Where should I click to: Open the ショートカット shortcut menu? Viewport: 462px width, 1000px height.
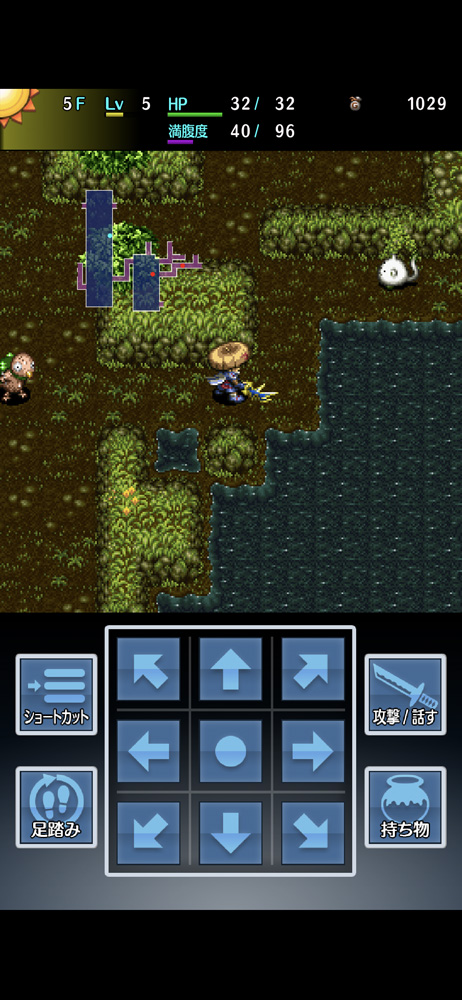pyautogui.click(x=56, y=695)
